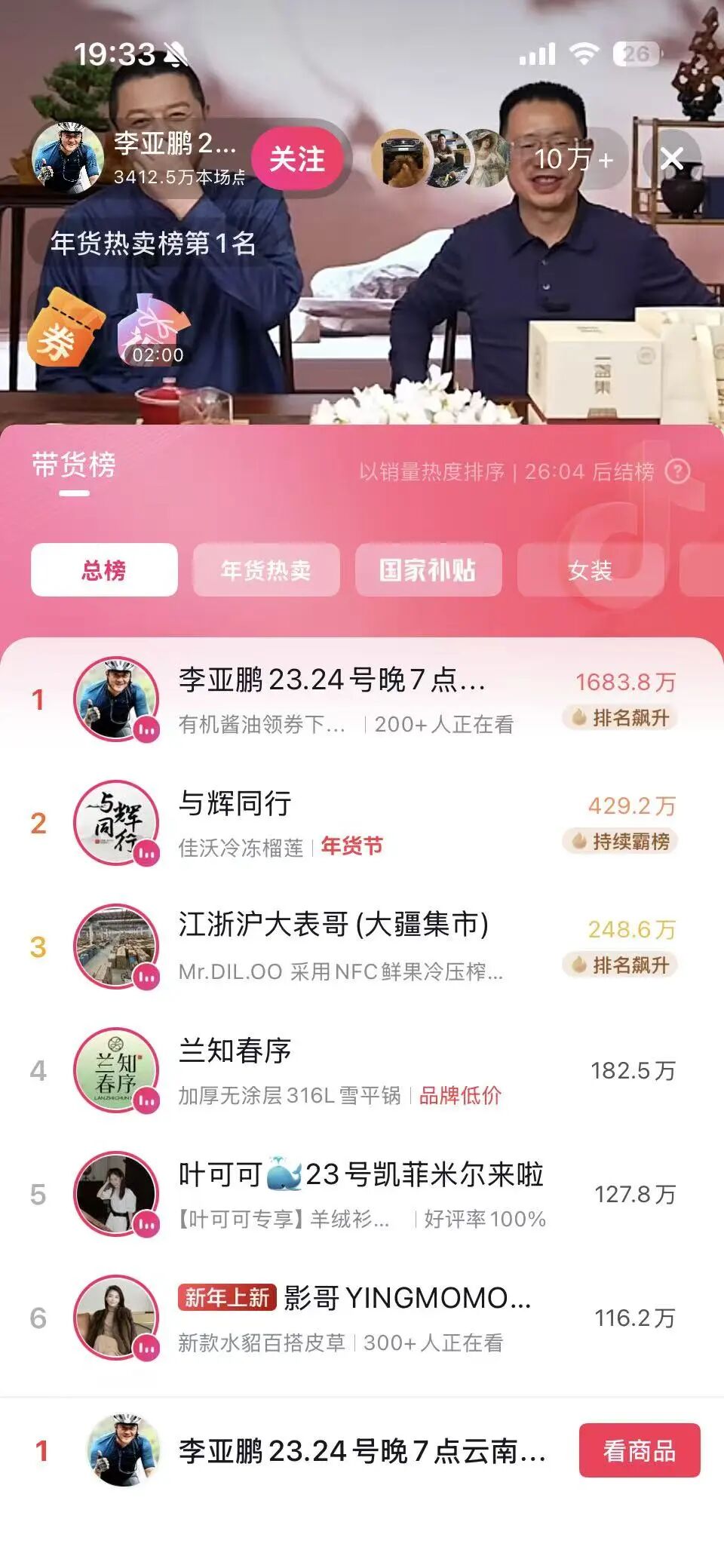
Task: Tap 看商品 to view products
Action: 639,1450
